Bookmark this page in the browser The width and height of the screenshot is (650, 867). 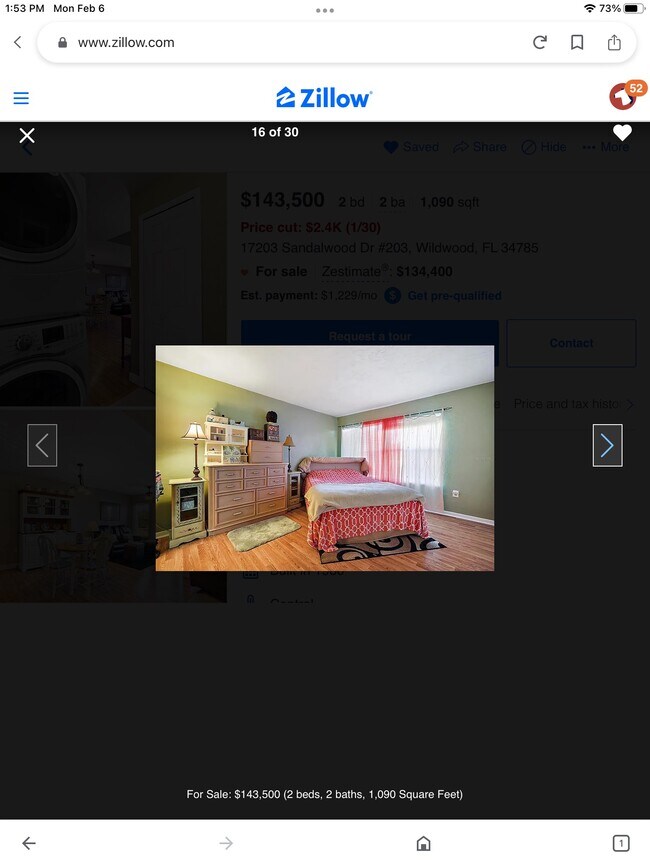(x=577, y=42)
